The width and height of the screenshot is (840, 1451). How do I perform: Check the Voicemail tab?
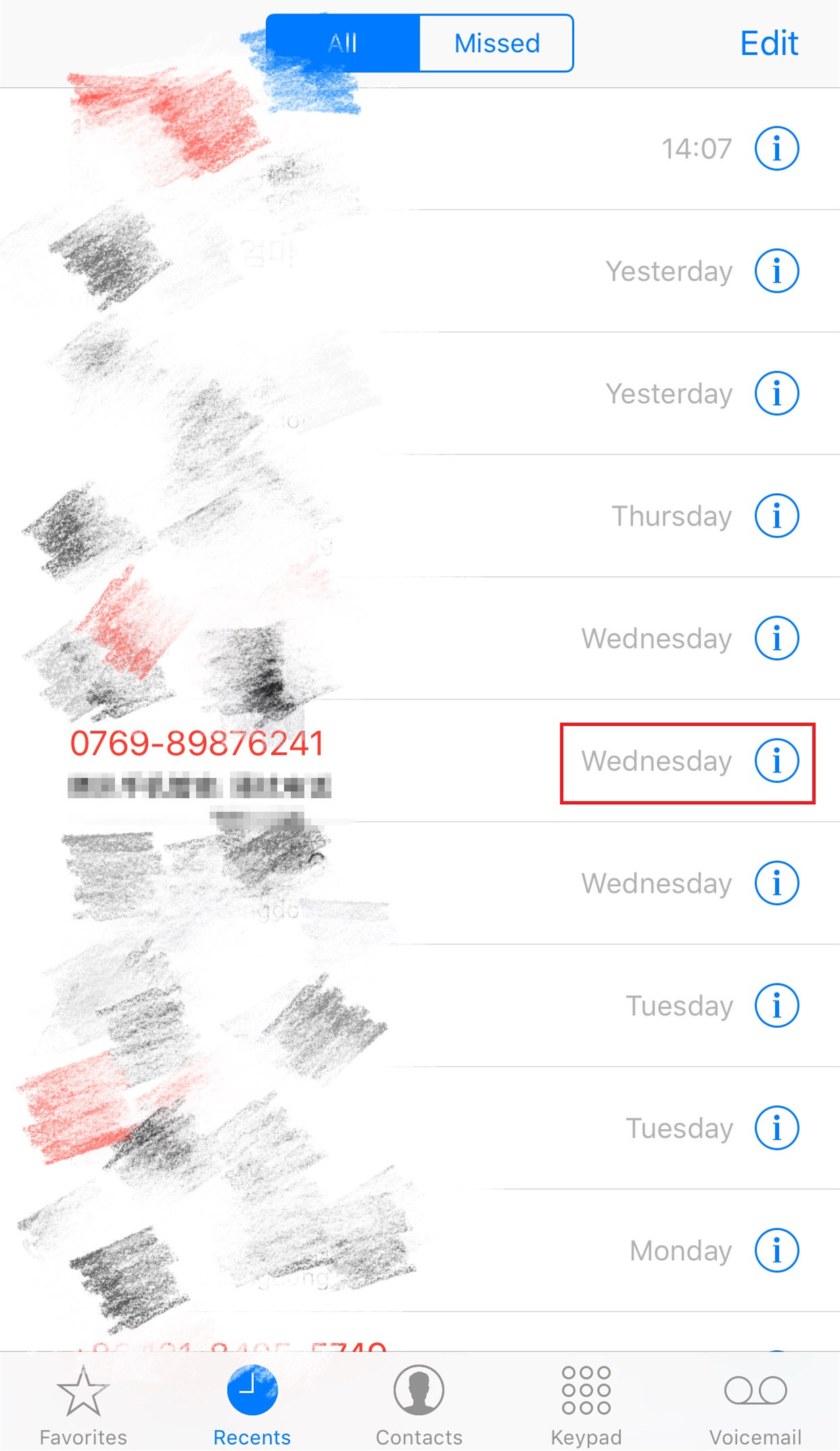(x=755, y=1404)
